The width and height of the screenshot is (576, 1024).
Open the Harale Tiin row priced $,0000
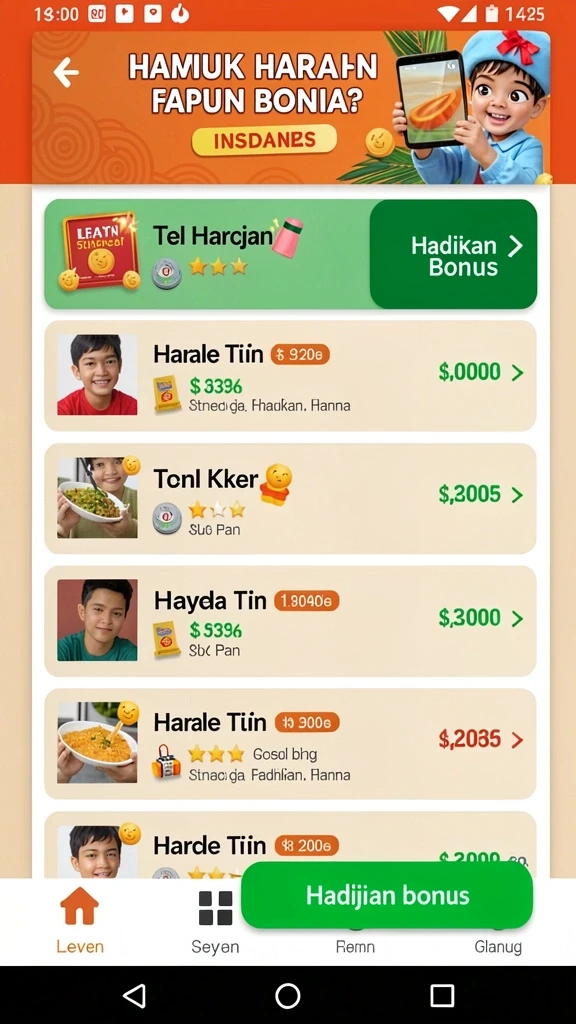coord(290,376)
